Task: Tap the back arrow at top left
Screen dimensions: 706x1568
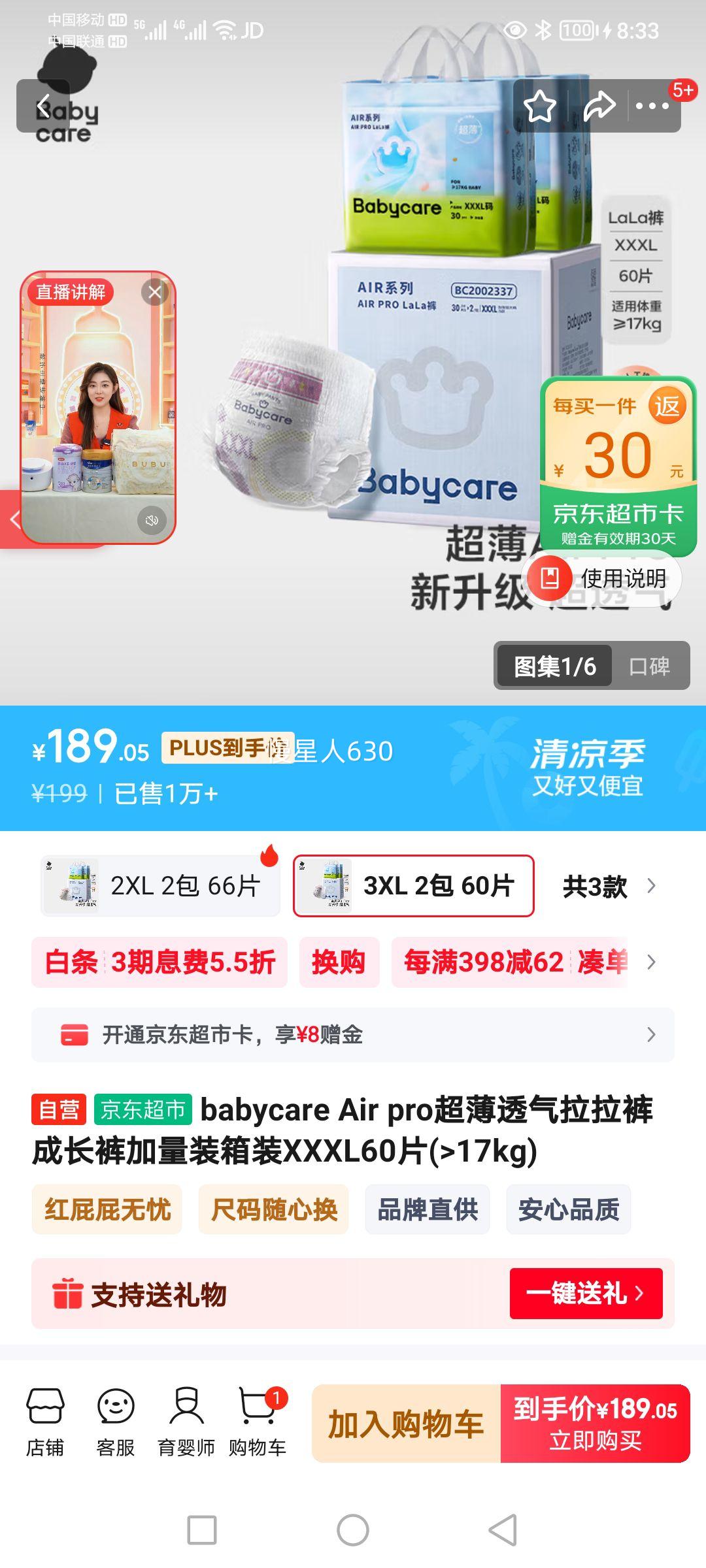Action: [x=44, y=106]
